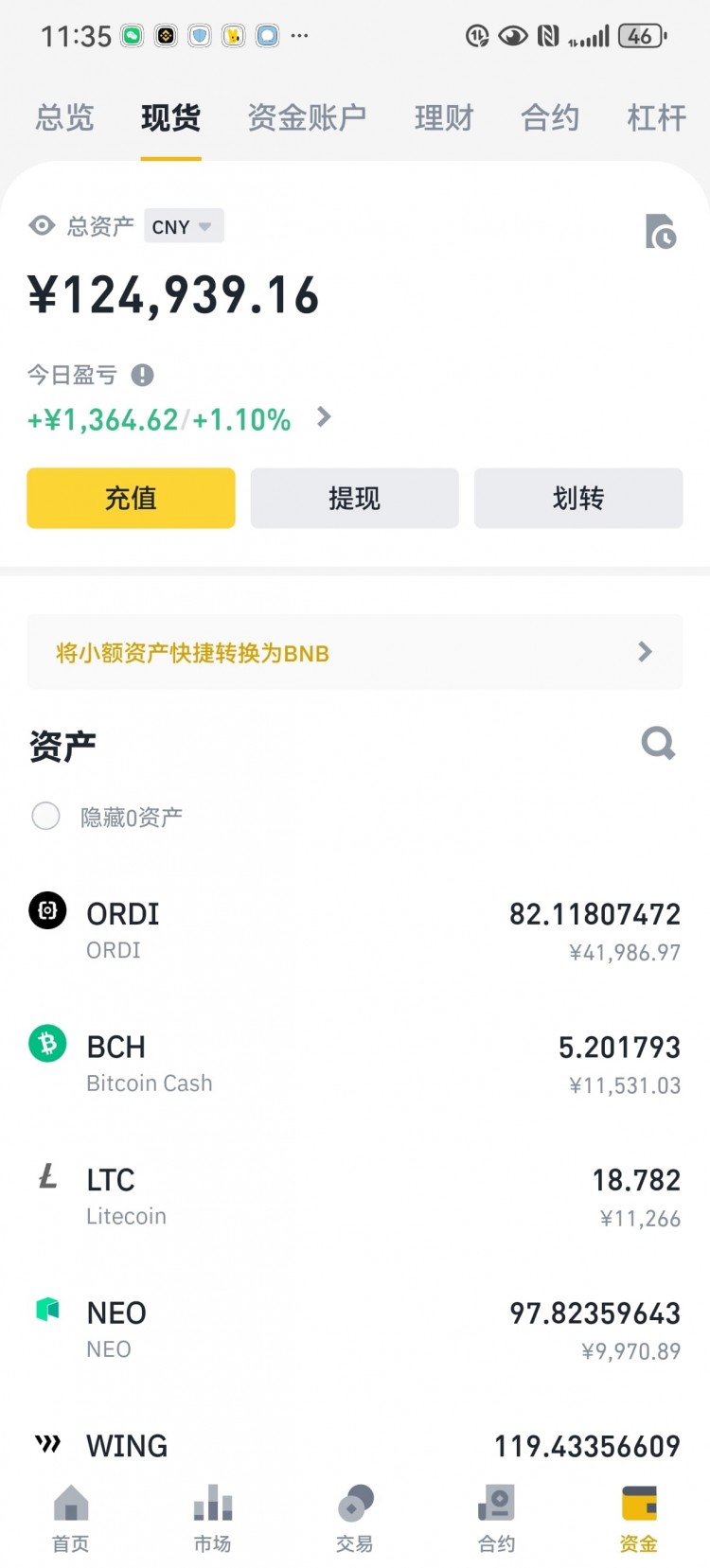
Task: Switch to the 总览 tab
Action: click(63, 117)
